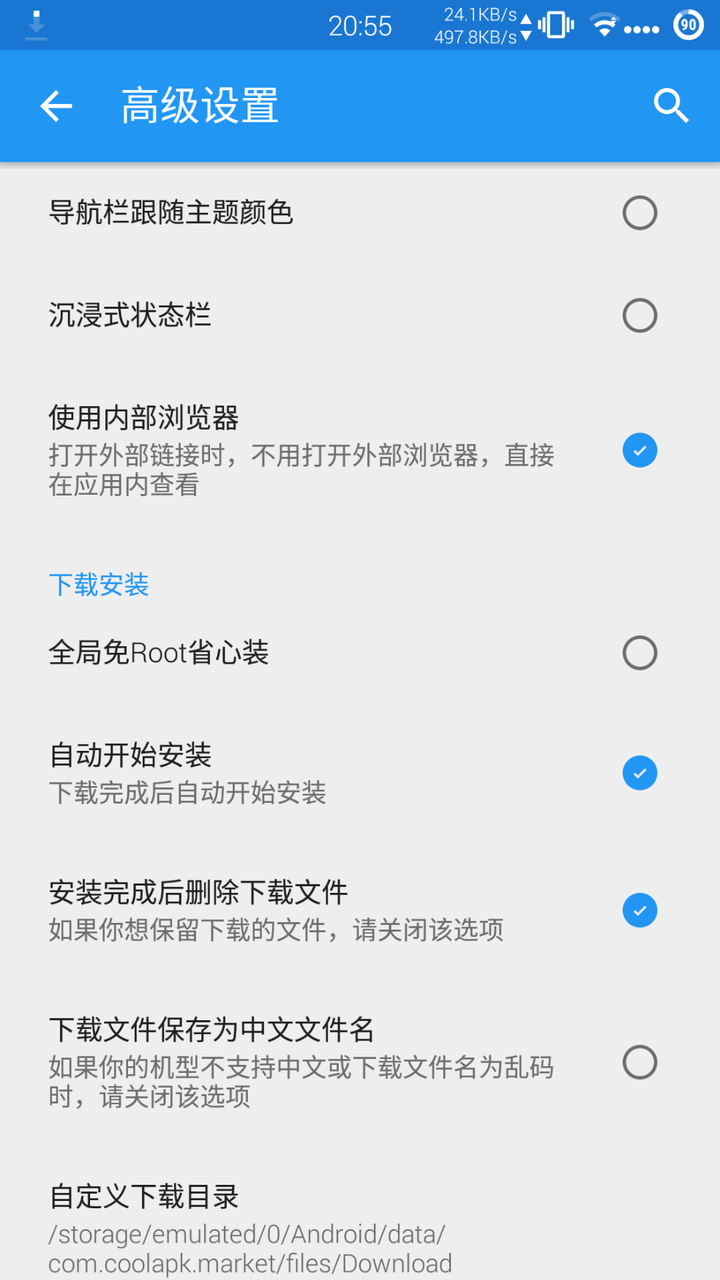The image size is (720, 1280).
Task: Open the search icon in the app bar
Action: click(x=671, y=106)
